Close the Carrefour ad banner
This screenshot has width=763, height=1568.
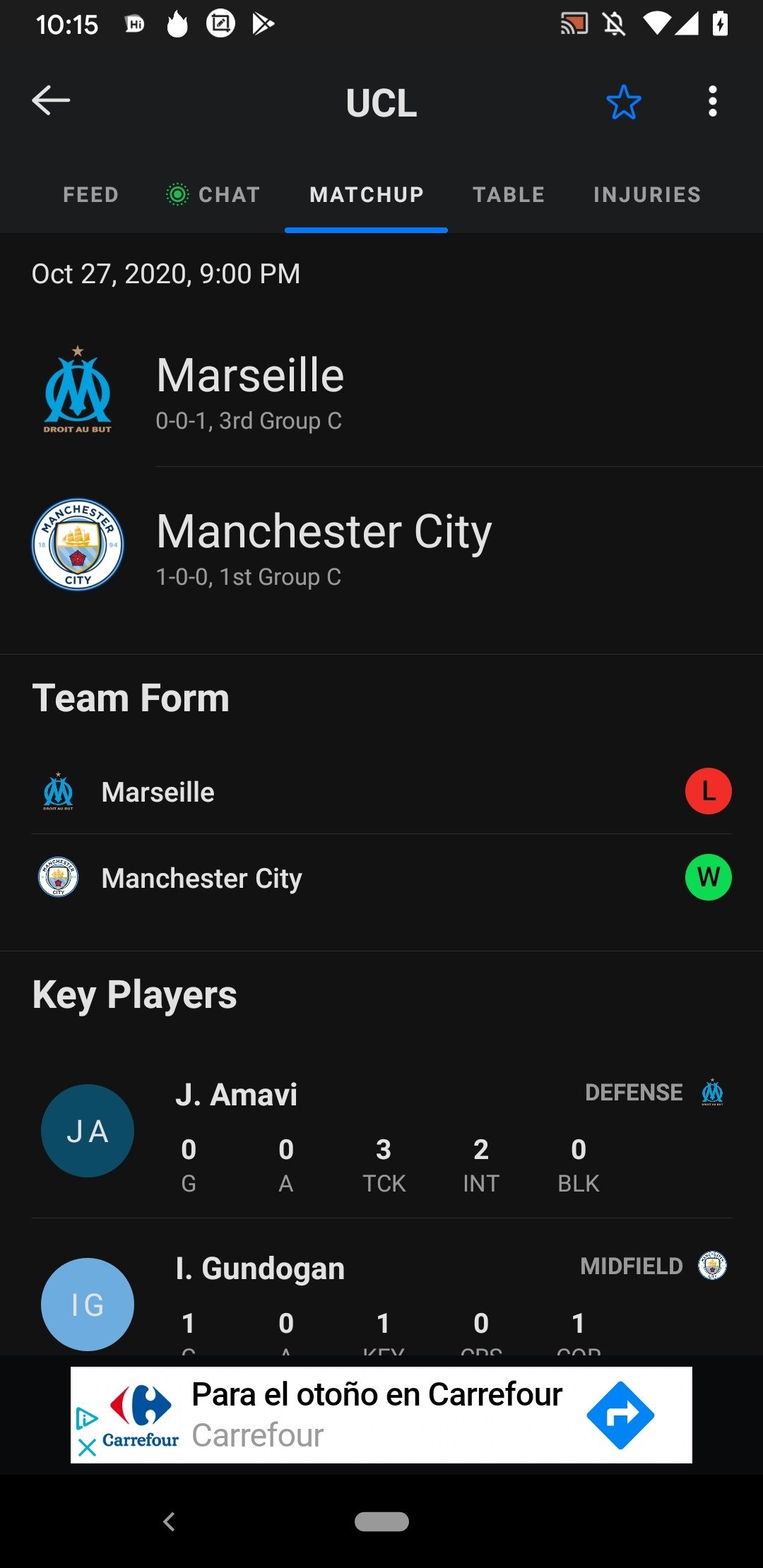point(87,1448)
